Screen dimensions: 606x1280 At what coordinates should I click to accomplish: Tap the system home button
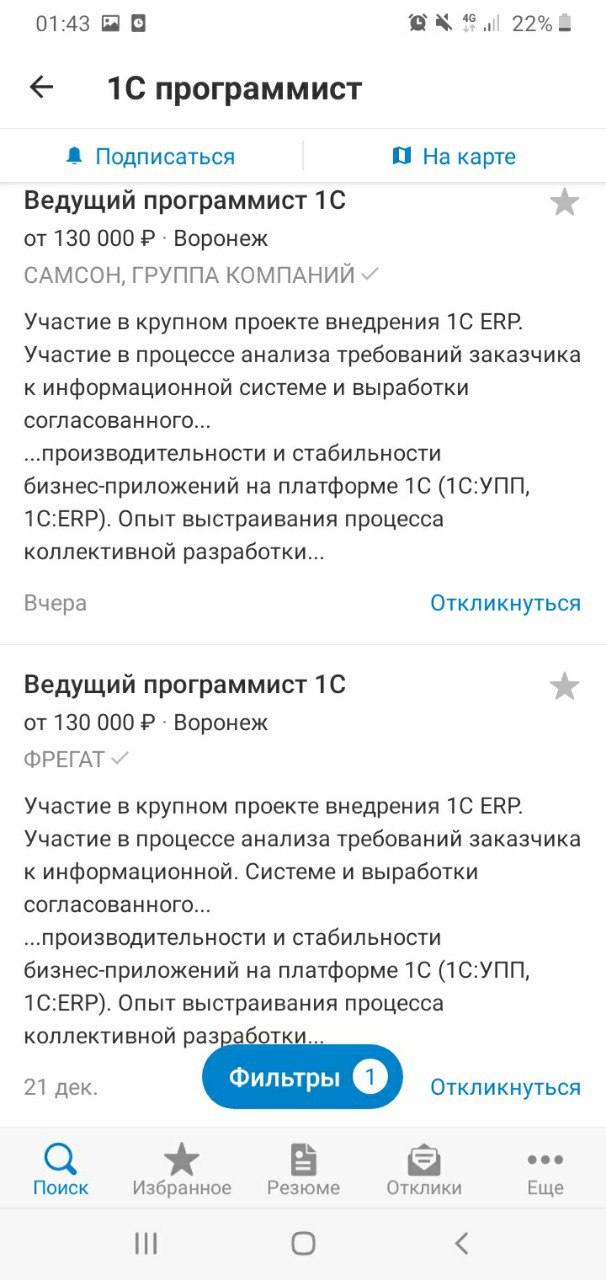tap(303, 1243)
